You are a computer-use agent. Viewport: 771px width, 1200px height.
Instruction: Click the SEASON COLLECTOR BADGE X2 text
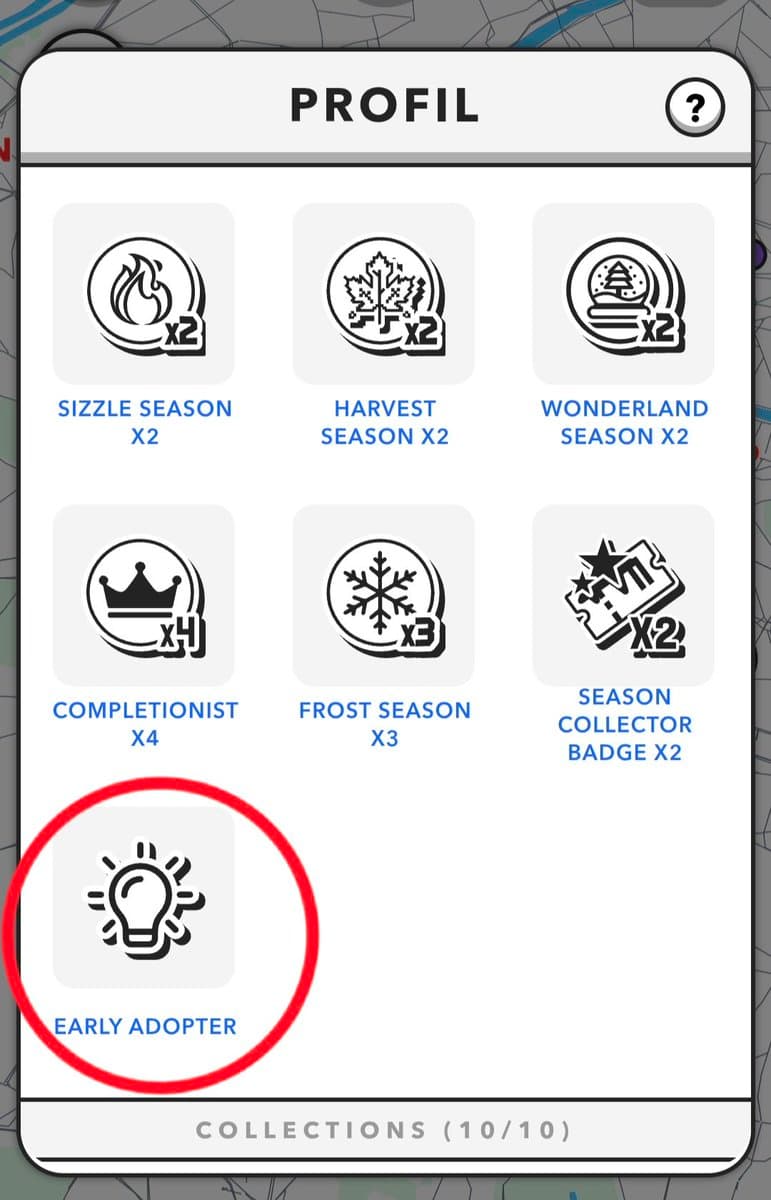click(x=625, y=724)
